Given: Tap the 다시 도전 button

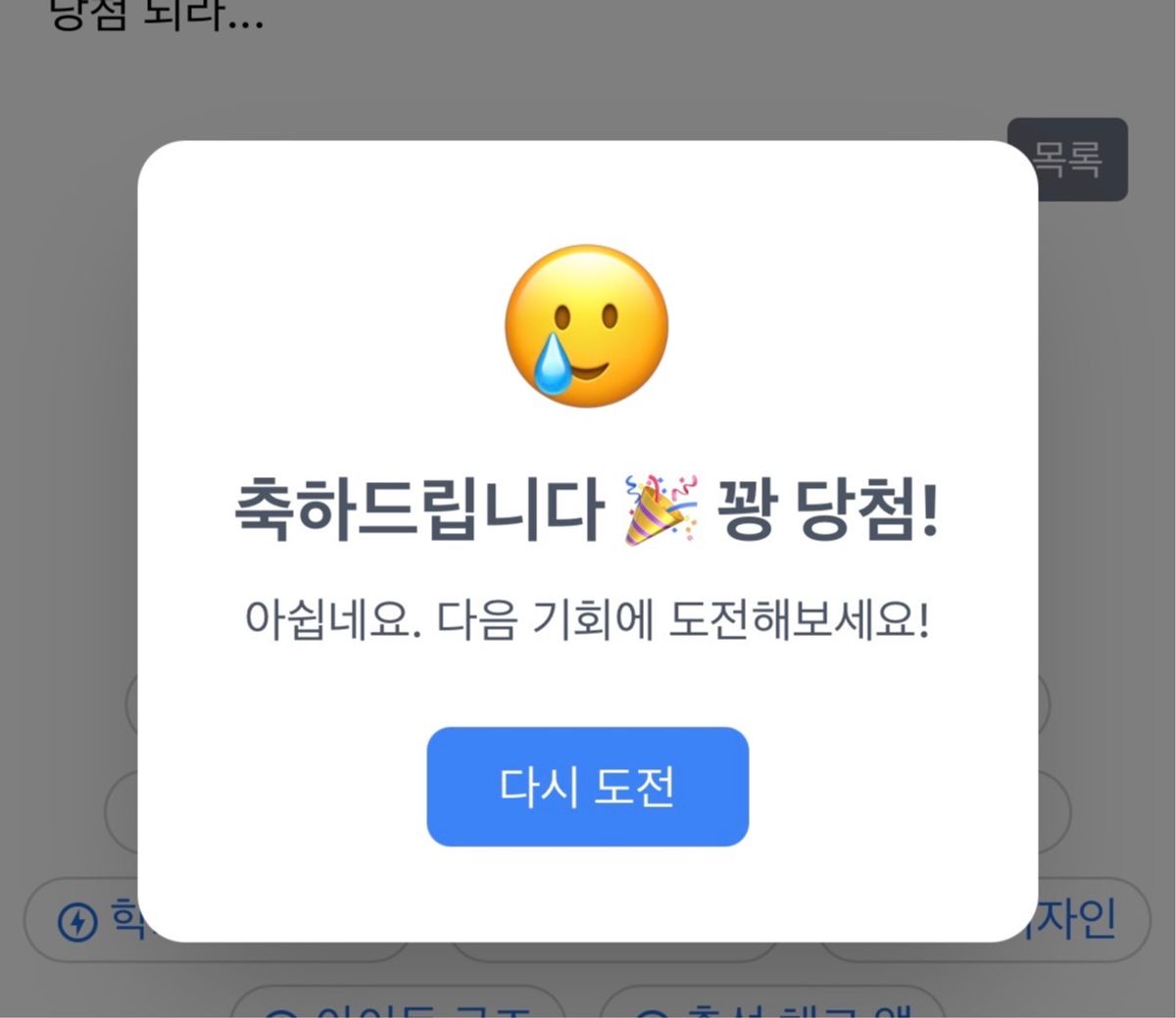Looking at the screenshot, I should (x=587, y=786).
